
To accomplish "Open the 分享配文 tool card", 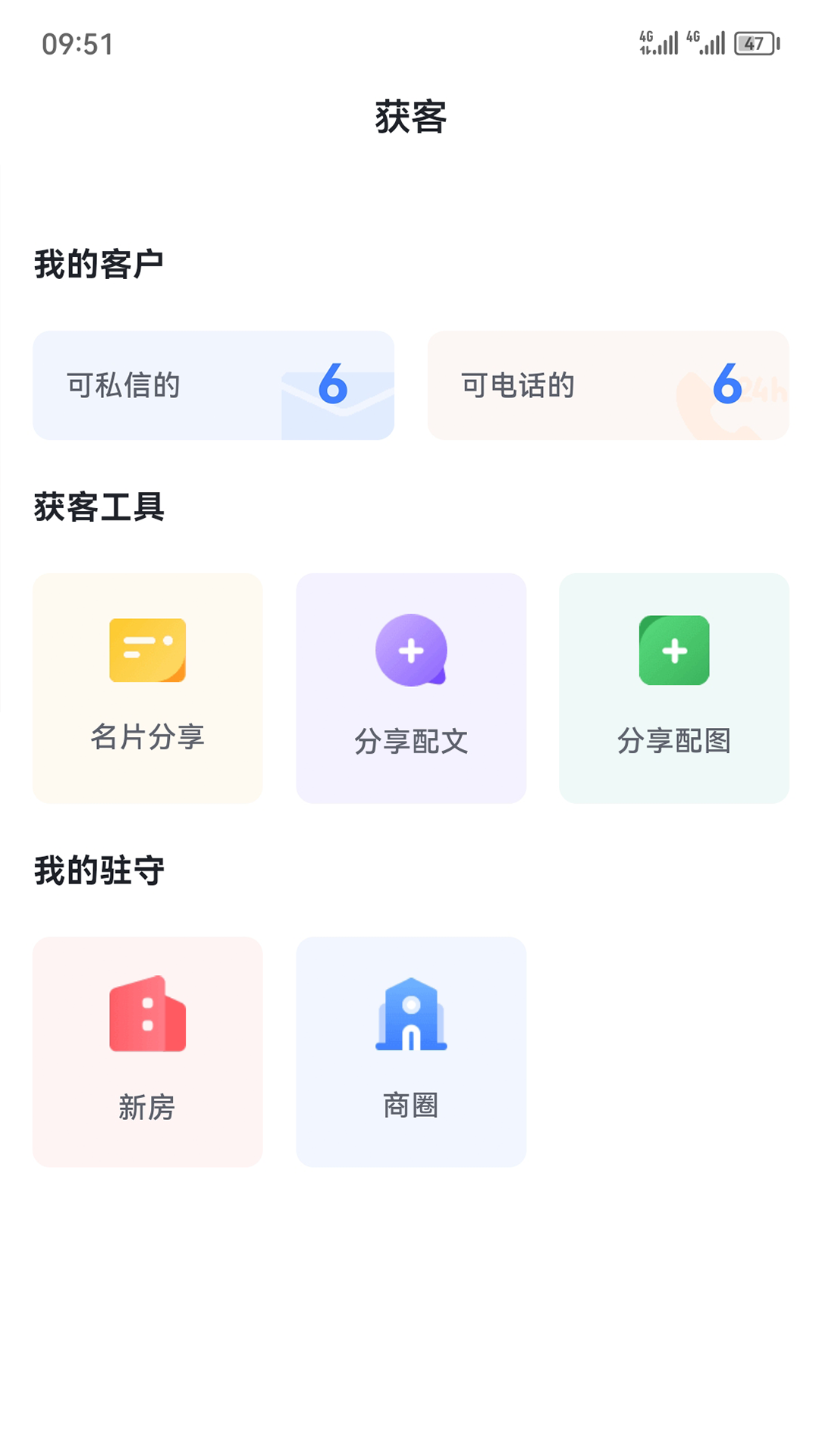I will pyautogui.click(x=410, y=686).
